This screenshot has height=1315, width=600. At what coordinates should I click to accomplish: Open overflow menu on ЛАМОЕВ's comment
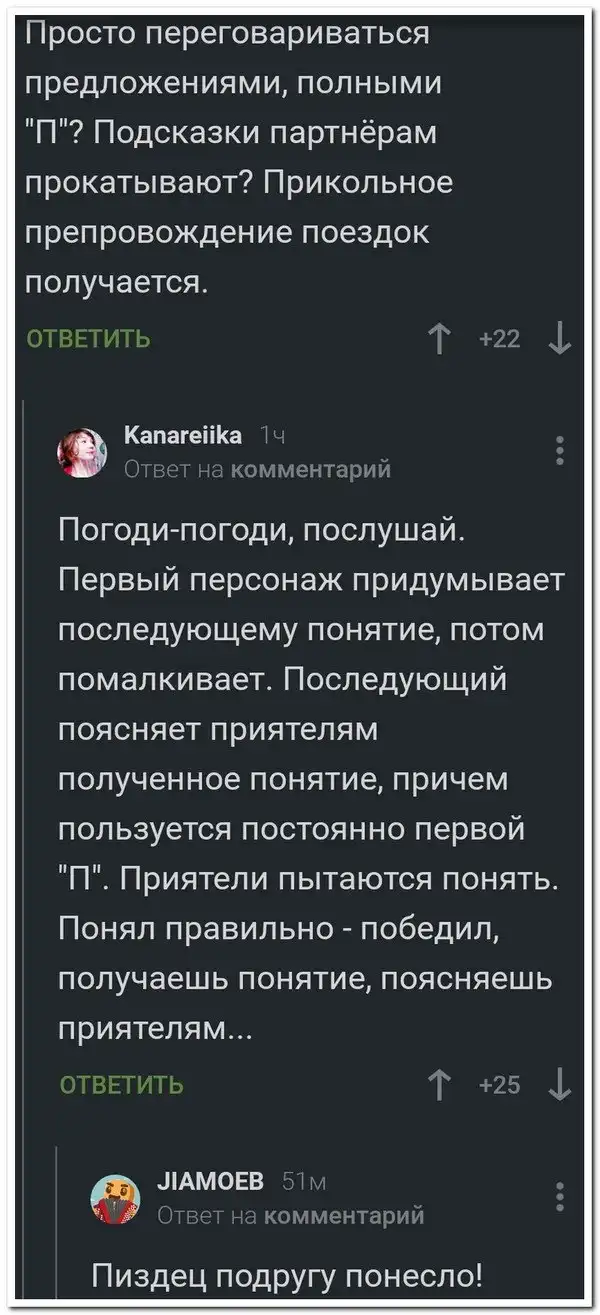click(560, 1196)
